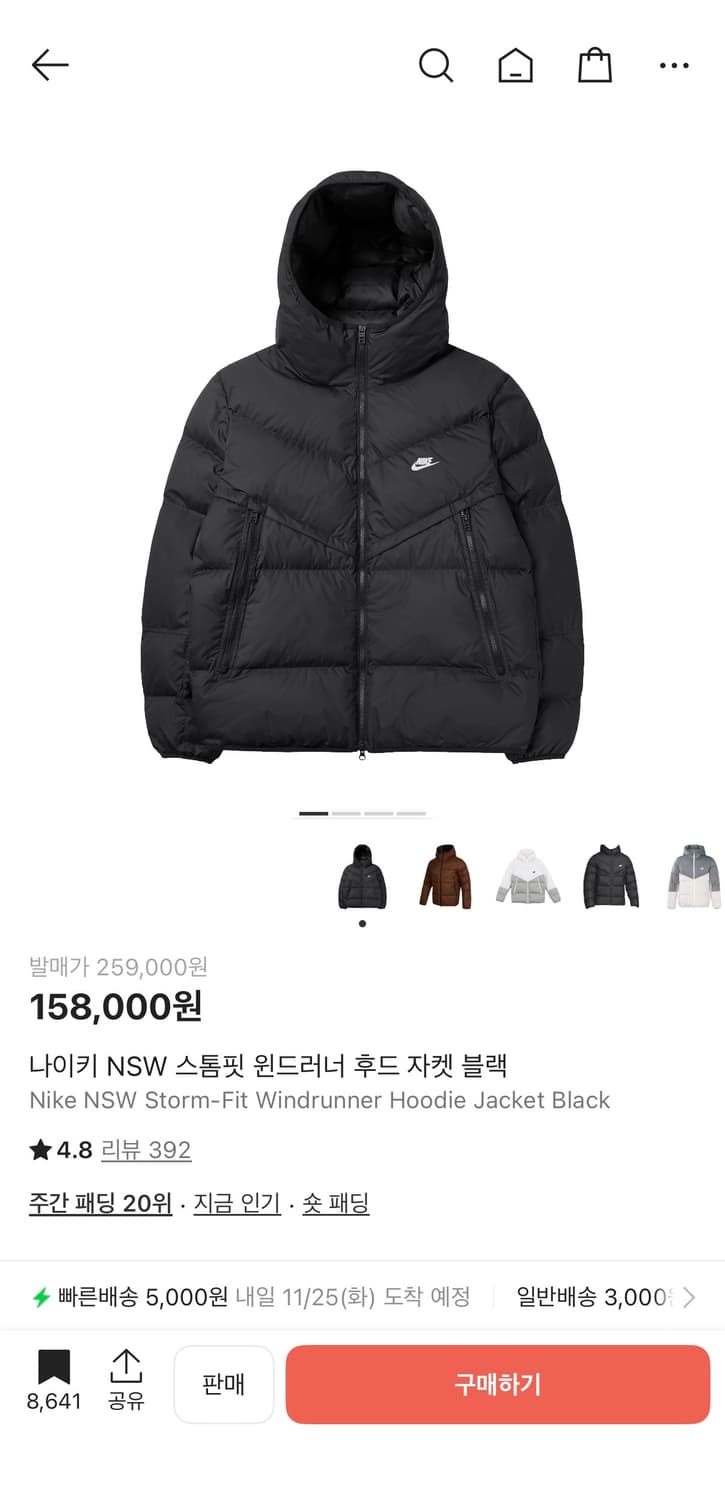Tap the dot under the selected variant
Image resolution: width=725 pixels, height=1500 pixels.
click(x=362, y=922)
